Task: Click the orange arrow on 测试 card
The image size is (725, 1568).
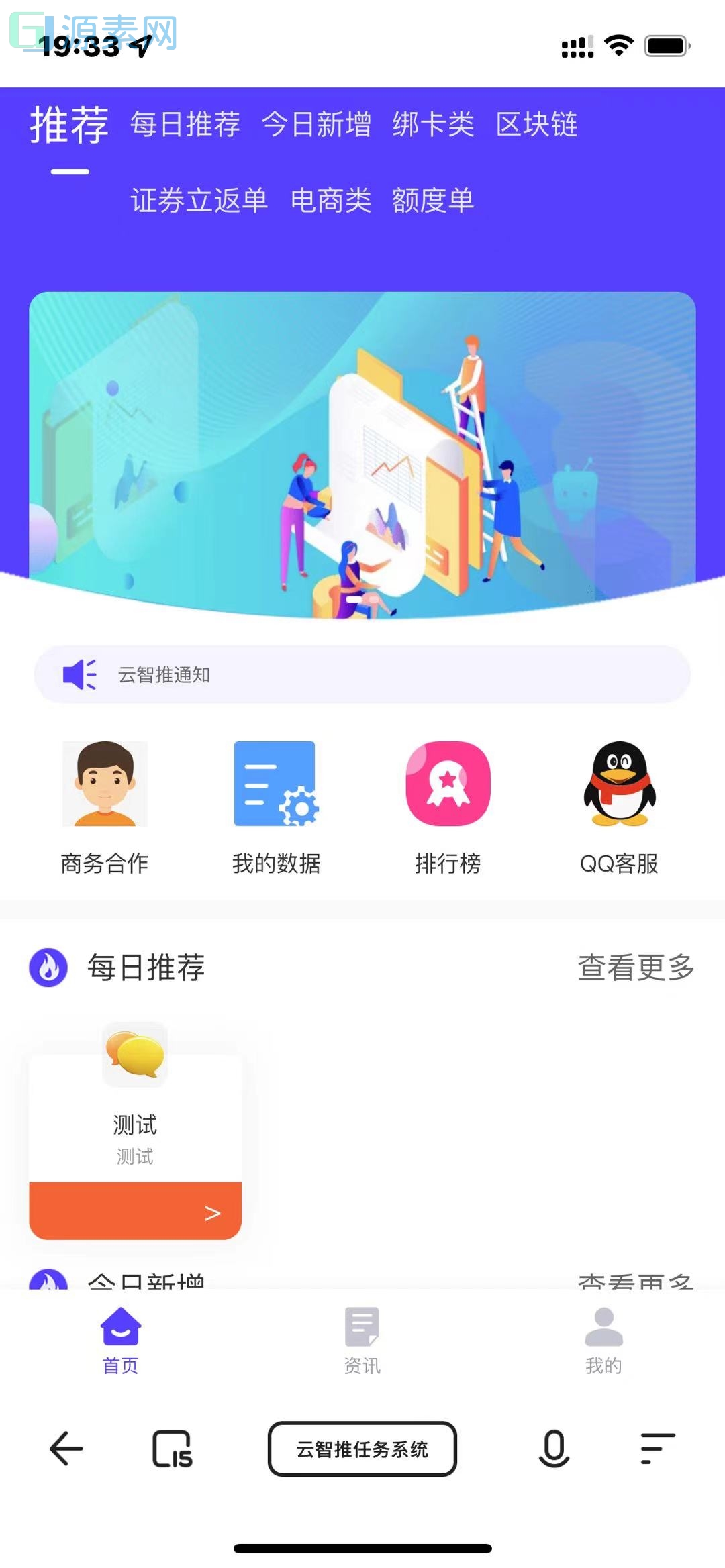Action: [x=213, y=1212]
